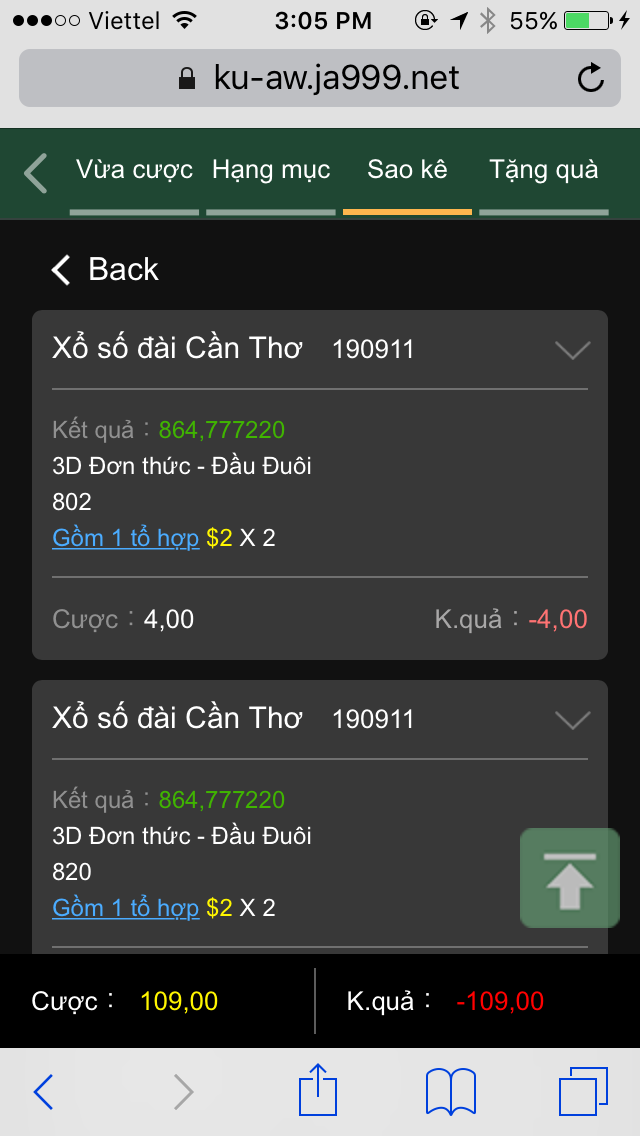The image size is (640, 1136).
Task: Go to previous page in Safari
Action: point(43,1091)
